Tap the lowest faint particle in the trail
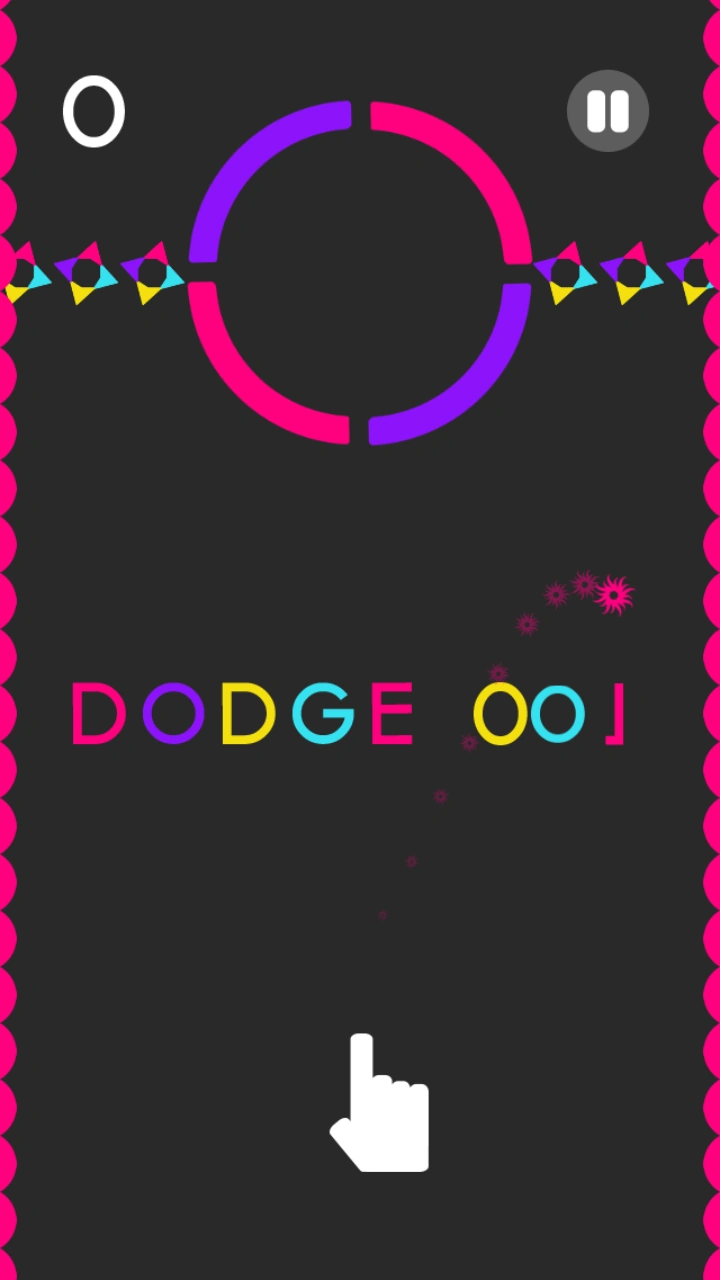 point(381,915)
